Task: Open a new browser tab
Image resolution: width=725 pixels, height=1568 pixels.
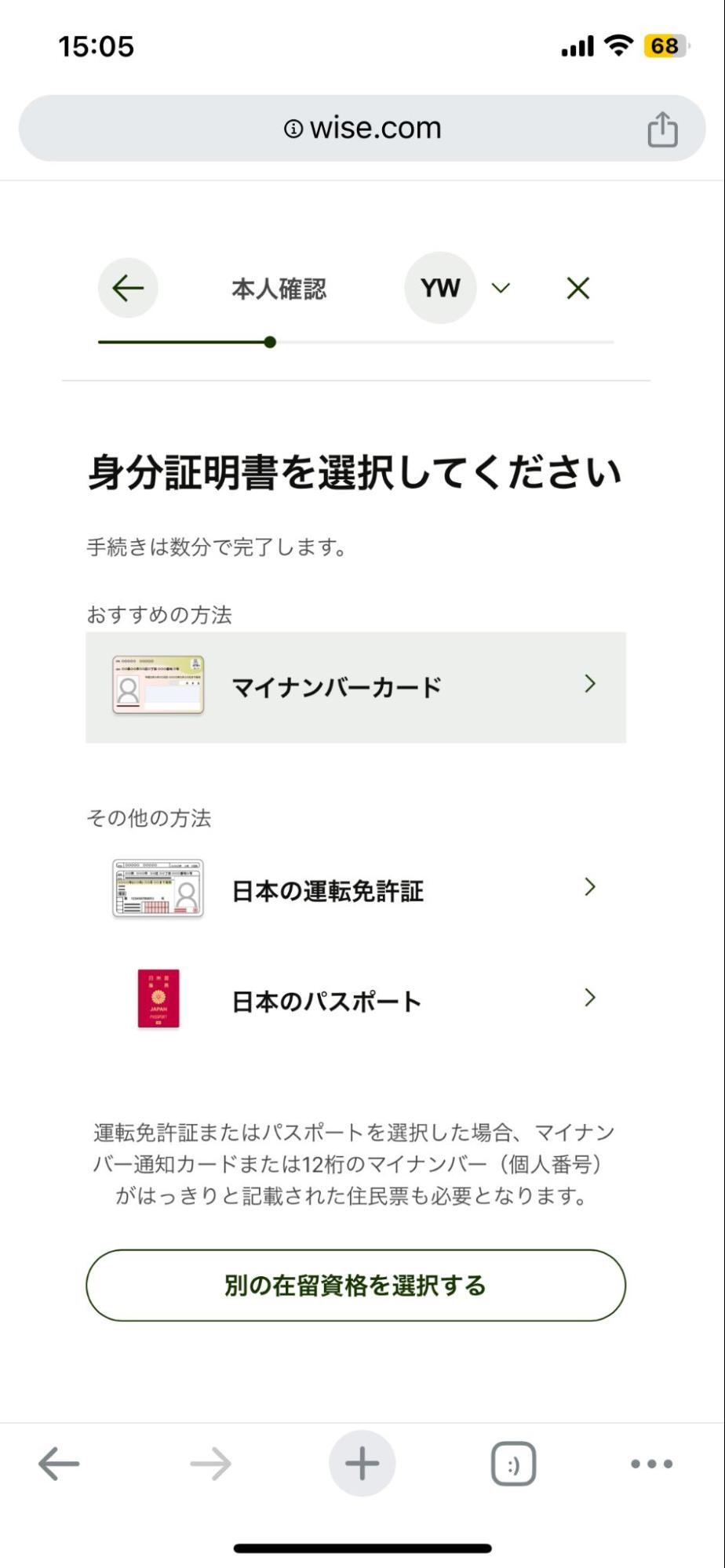Action: tap(362, 1463)
